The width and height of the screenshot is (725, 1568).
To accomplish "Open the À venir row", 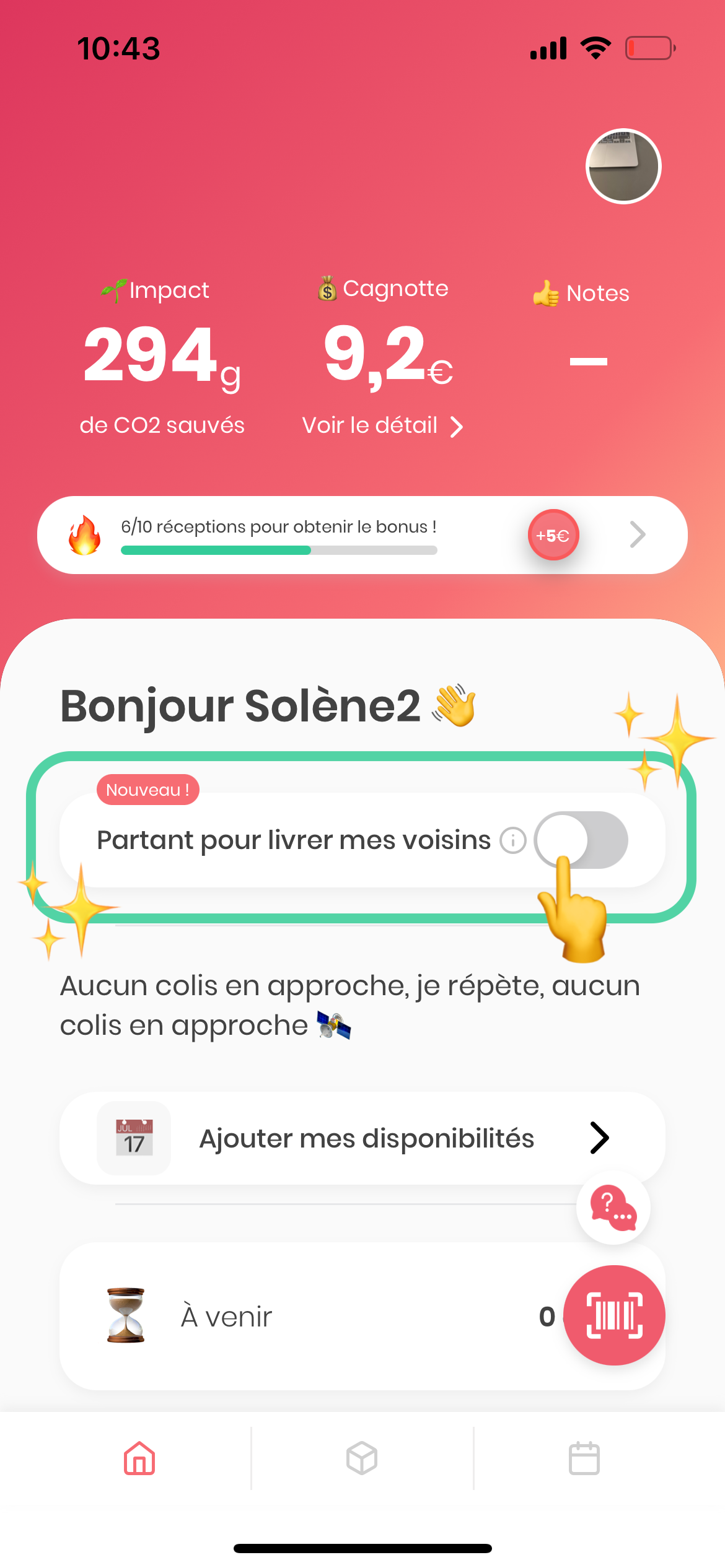I will click(x=310, y=1317).
